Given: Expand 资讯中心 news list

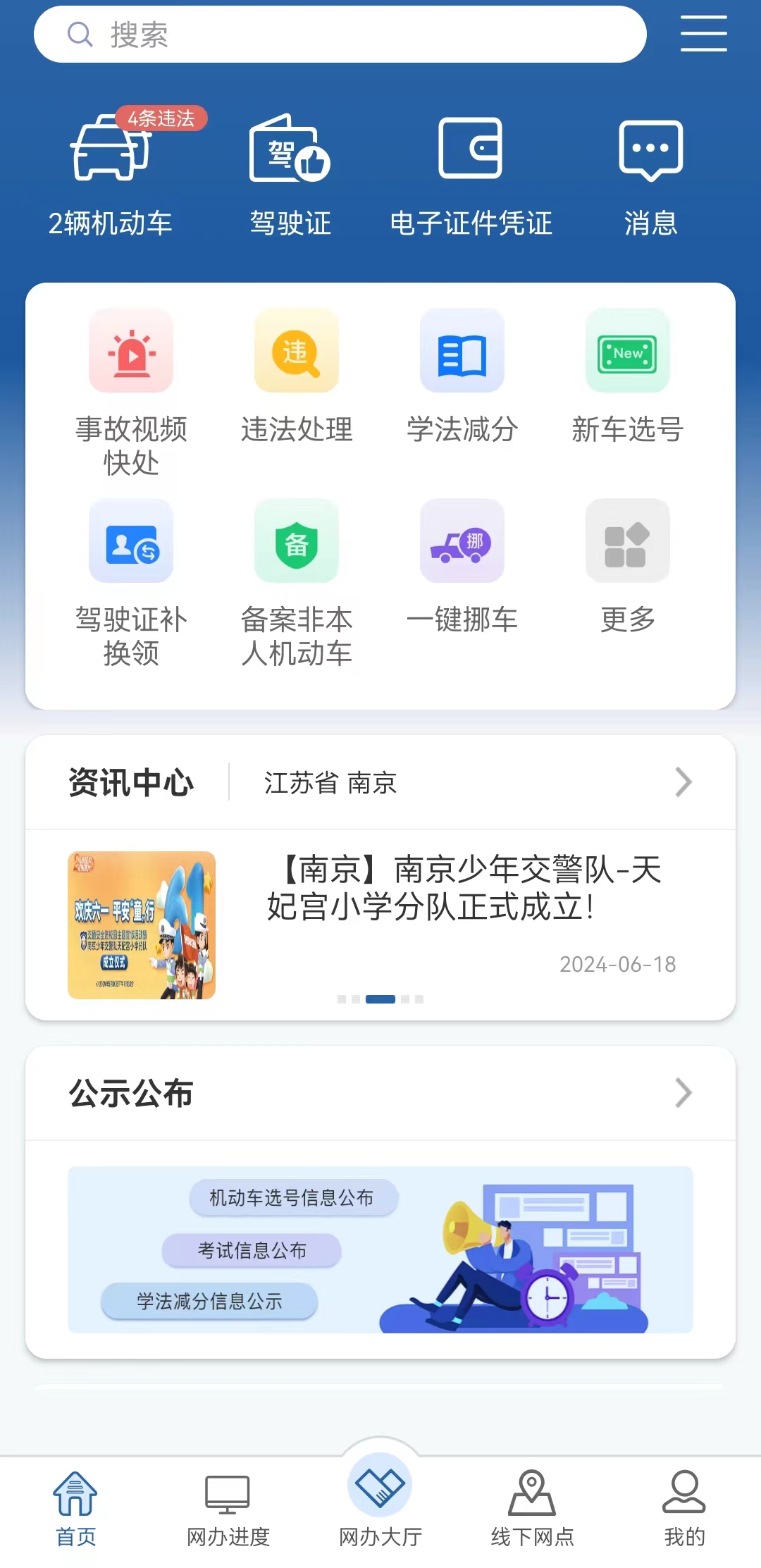Looking at the screenshot, I should (x=682, y=782).
